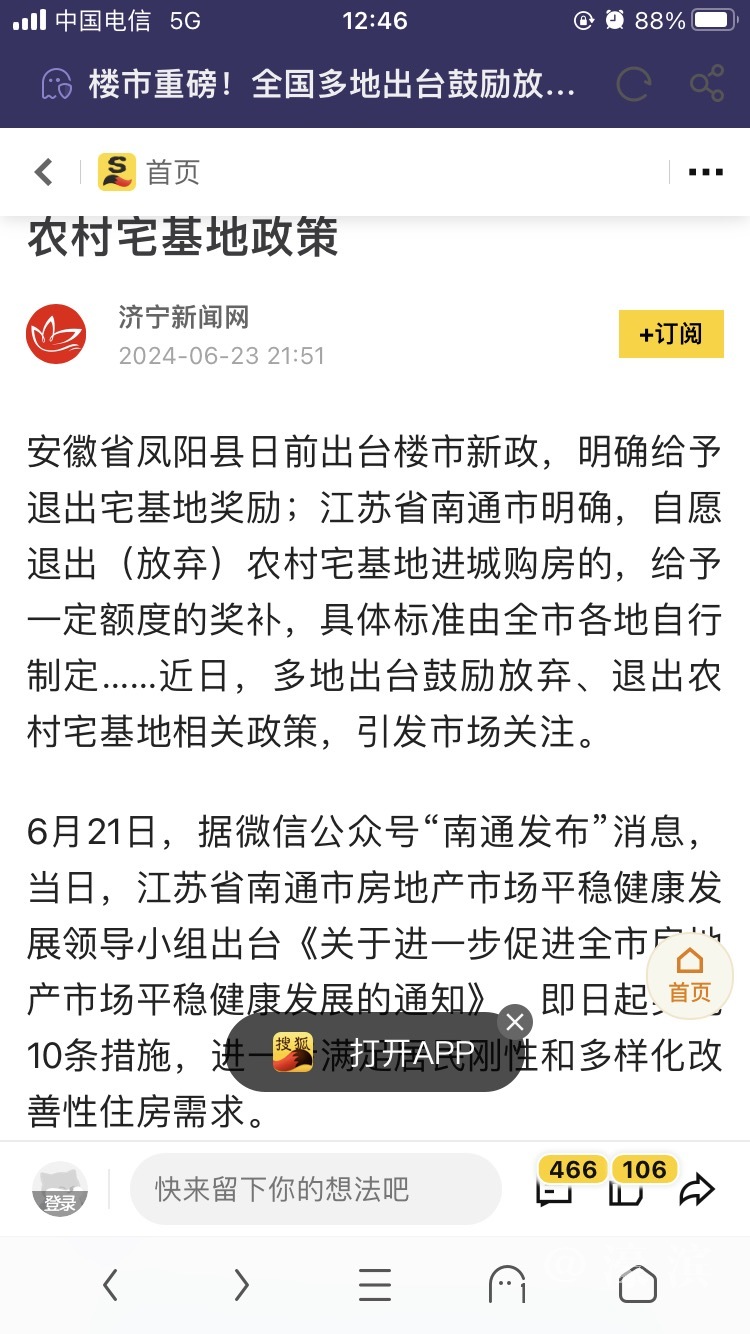Go back using the article header chevron
The height and width of the screenshot is (1334, 750).
[43, 172]
